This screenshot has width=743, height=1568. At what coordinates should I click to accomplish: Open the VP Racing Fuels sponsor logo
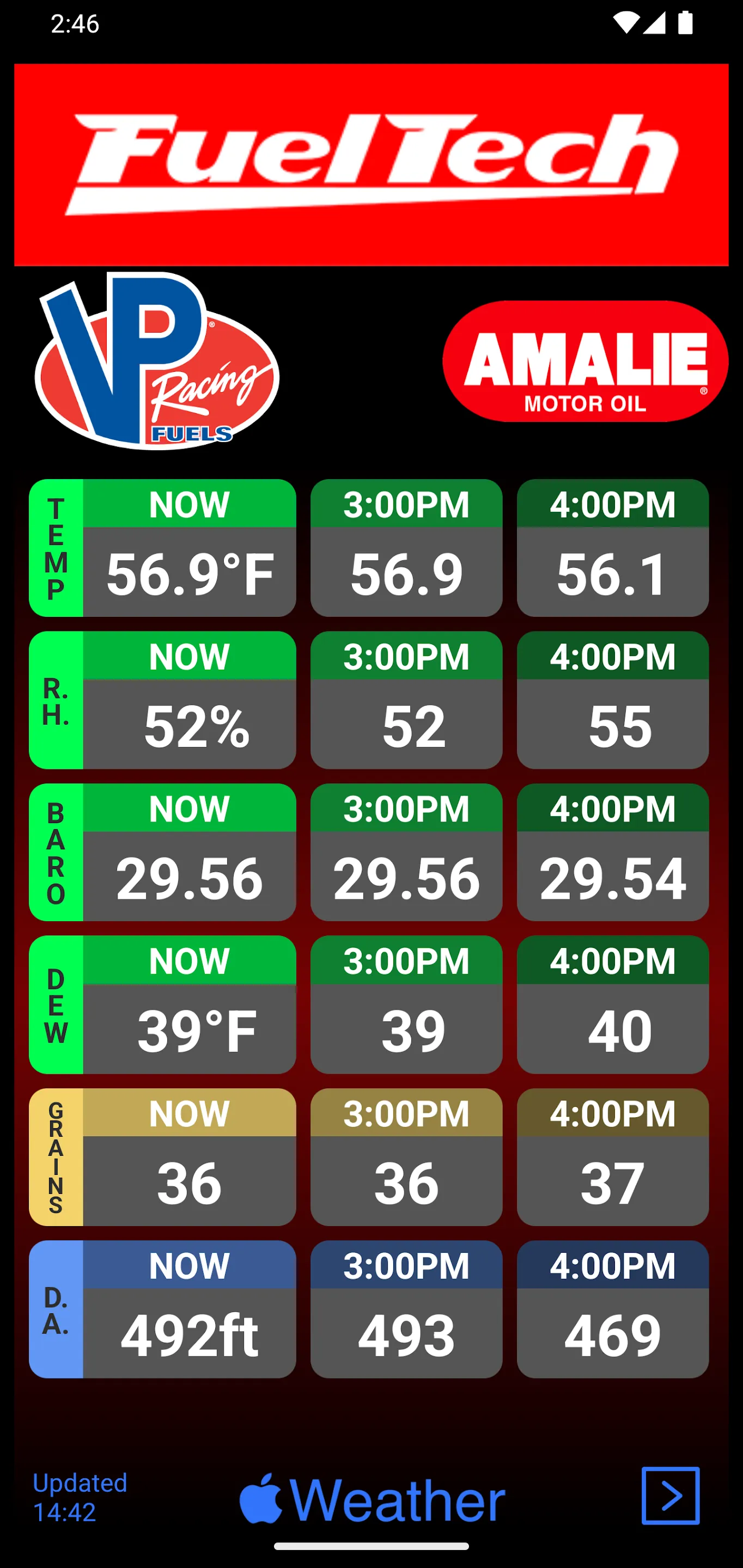pyautogui.click(x=157, y=361)
